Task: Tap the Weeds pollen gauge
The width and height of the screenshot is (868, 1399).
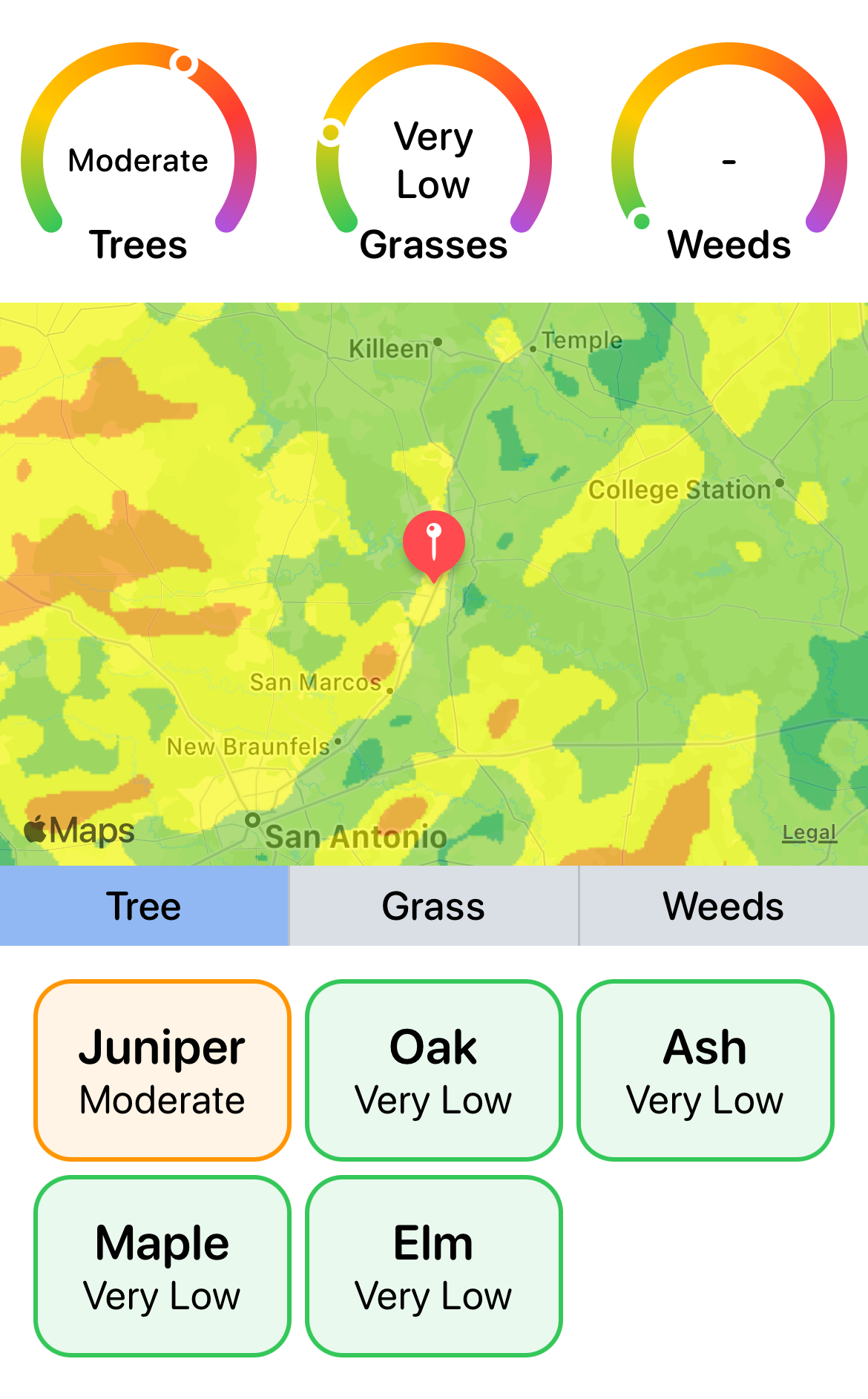Action: 729,152
